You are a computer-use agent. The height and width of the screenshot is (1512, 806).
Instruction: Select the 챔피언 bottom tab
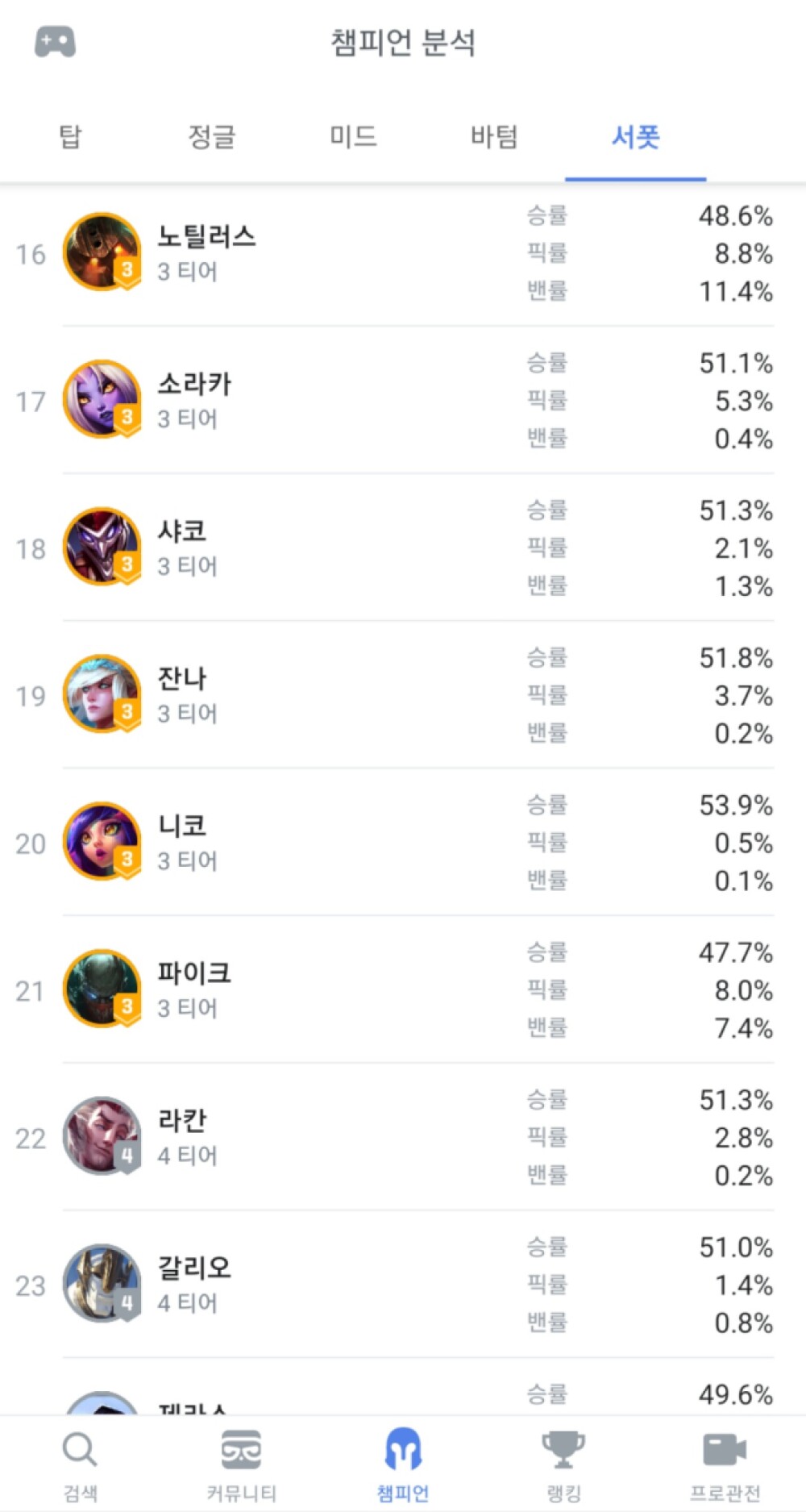point(403,1464)
